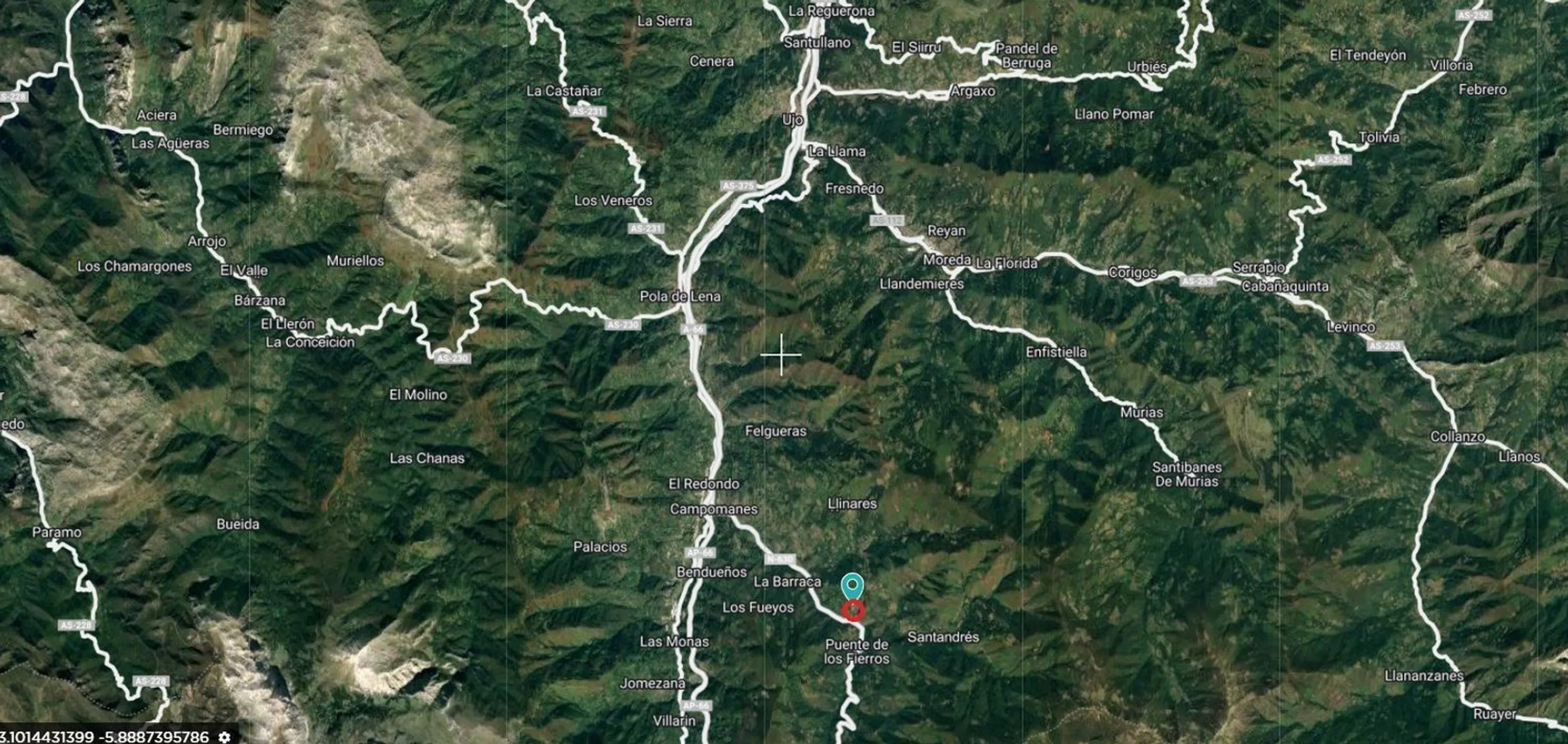Viewport: 1568px width, 744px height.
Task: Tap the red circle marker near Puente de los Fierros
Action: tap(853, 610)
